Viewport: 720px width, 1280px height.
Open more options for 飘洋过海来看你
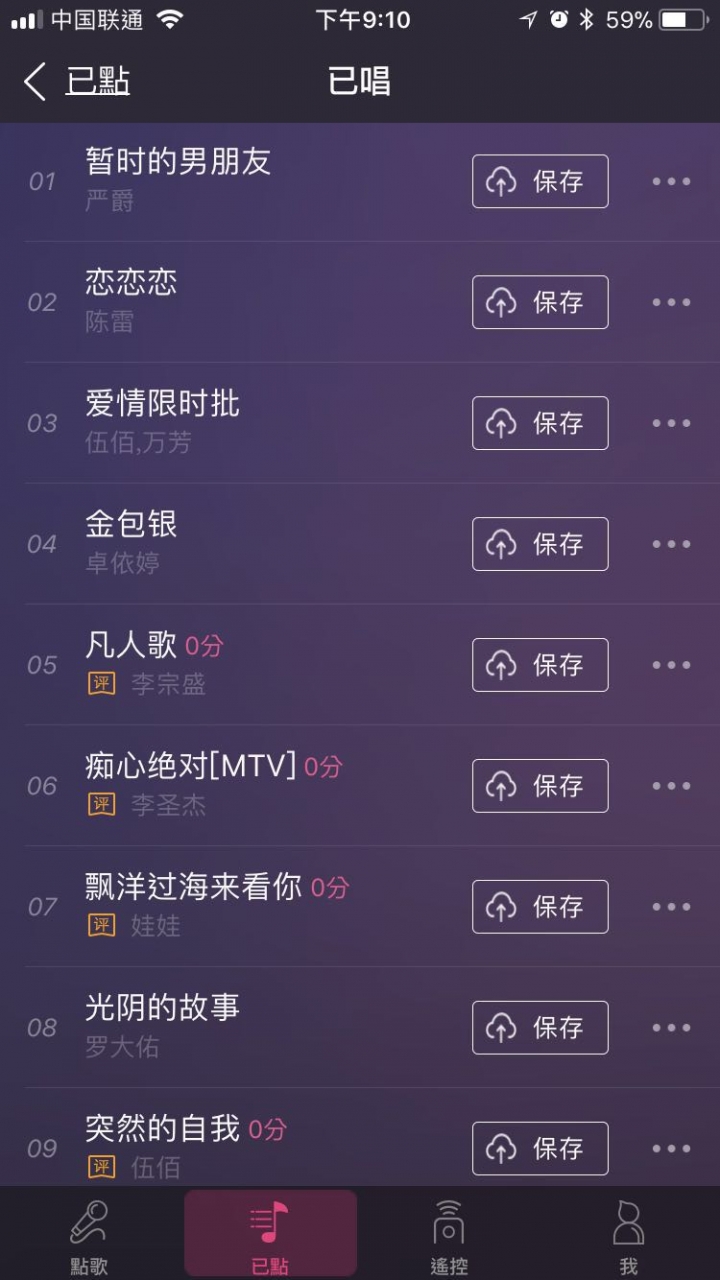click(x=671, y=907)
